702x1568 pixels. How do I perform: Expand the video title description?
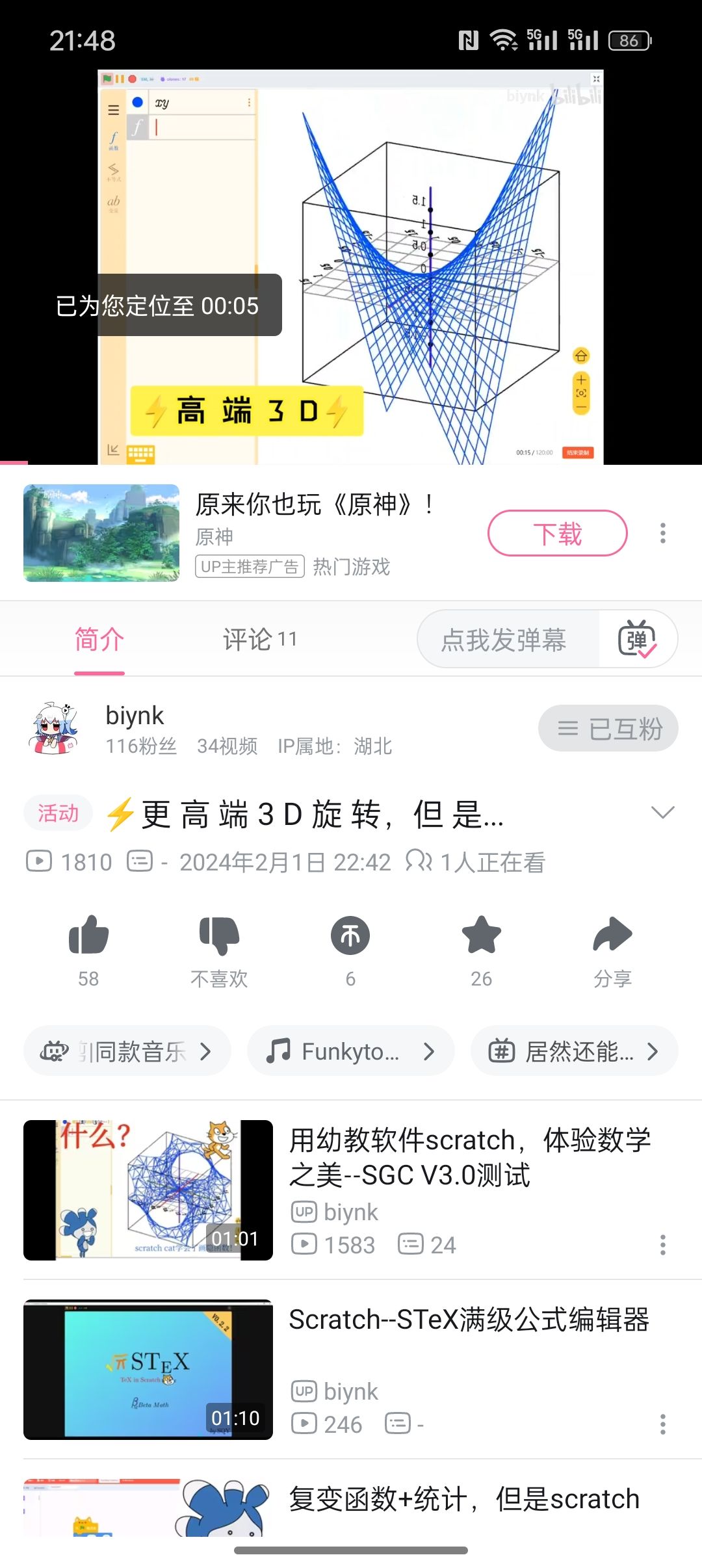tap(662, 813)
